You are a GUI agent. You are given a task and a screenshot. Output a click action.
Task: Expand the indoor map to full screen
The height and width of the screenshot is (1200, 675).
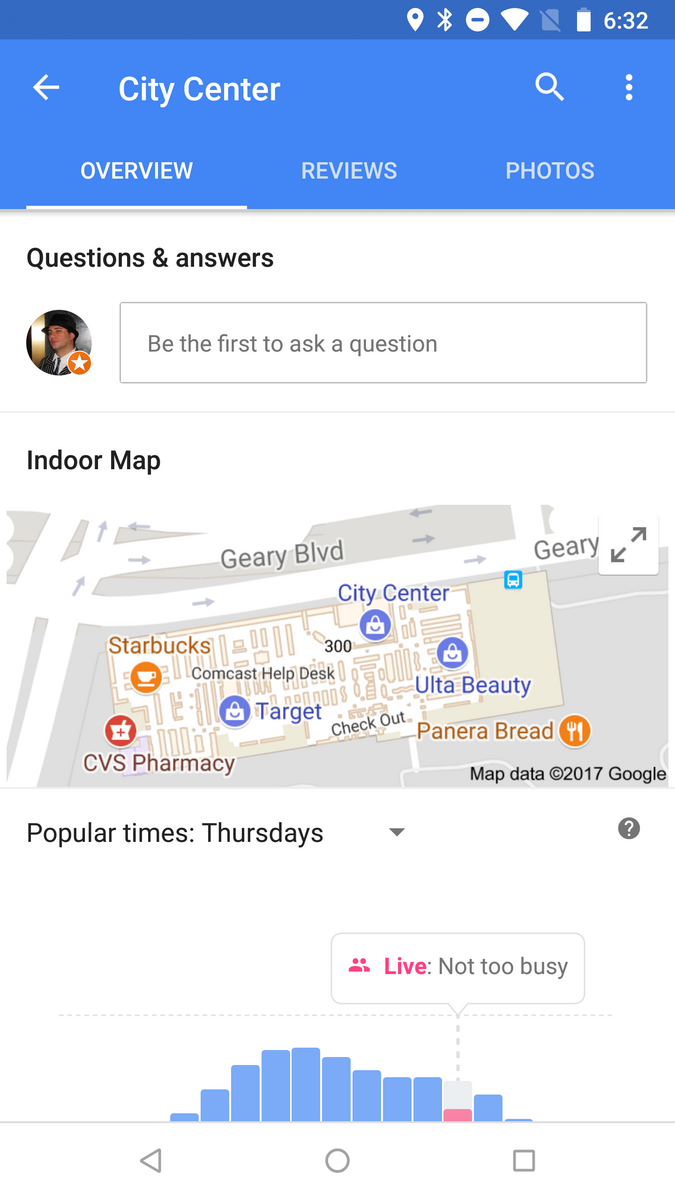pos(628,545)
